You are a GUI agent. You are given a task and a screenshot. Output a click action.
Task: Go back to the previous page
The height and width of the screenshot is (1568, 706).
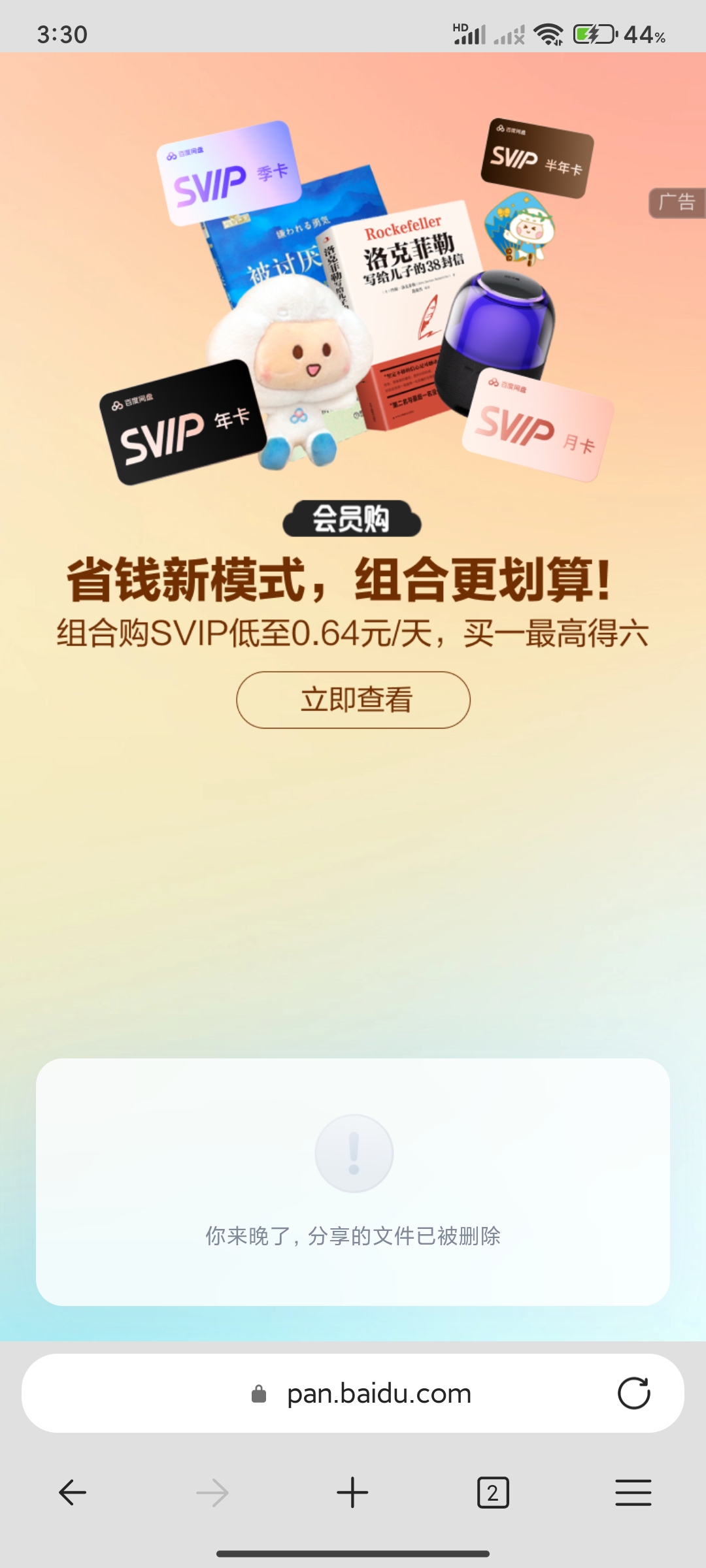click(73, 1493)
